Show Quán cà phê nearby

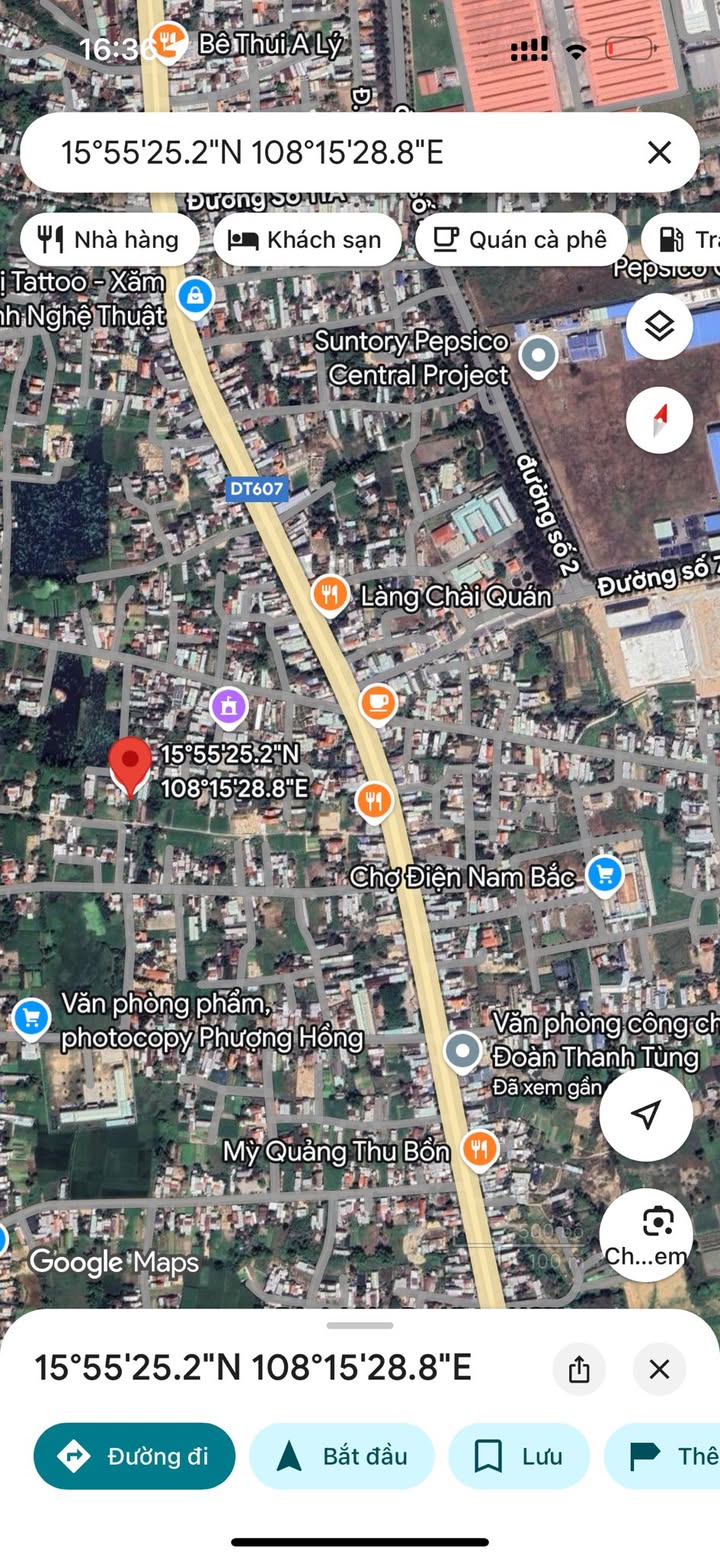pyautogui.click(x=521, y=240)
